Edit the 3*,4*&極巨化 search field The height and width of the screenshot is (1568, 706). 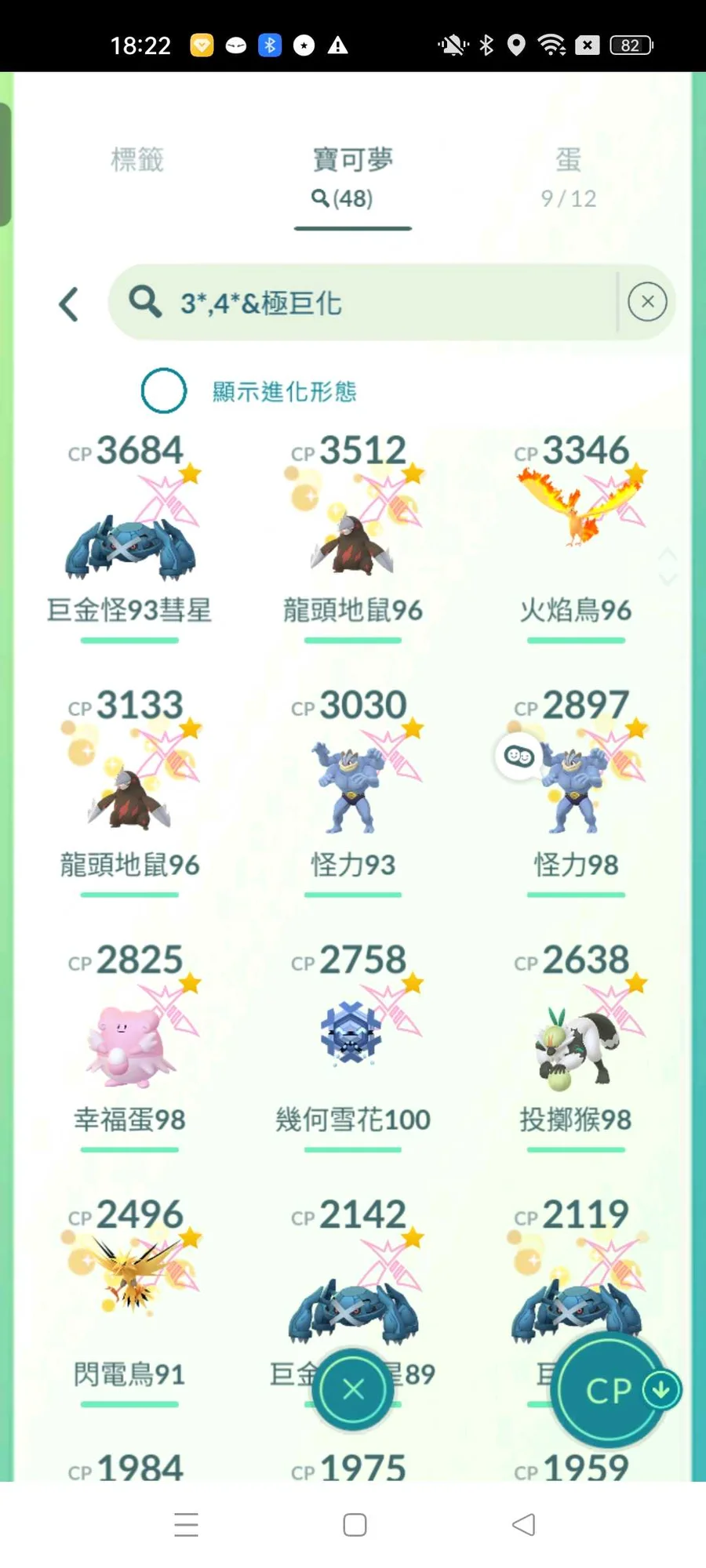(377, 303)
